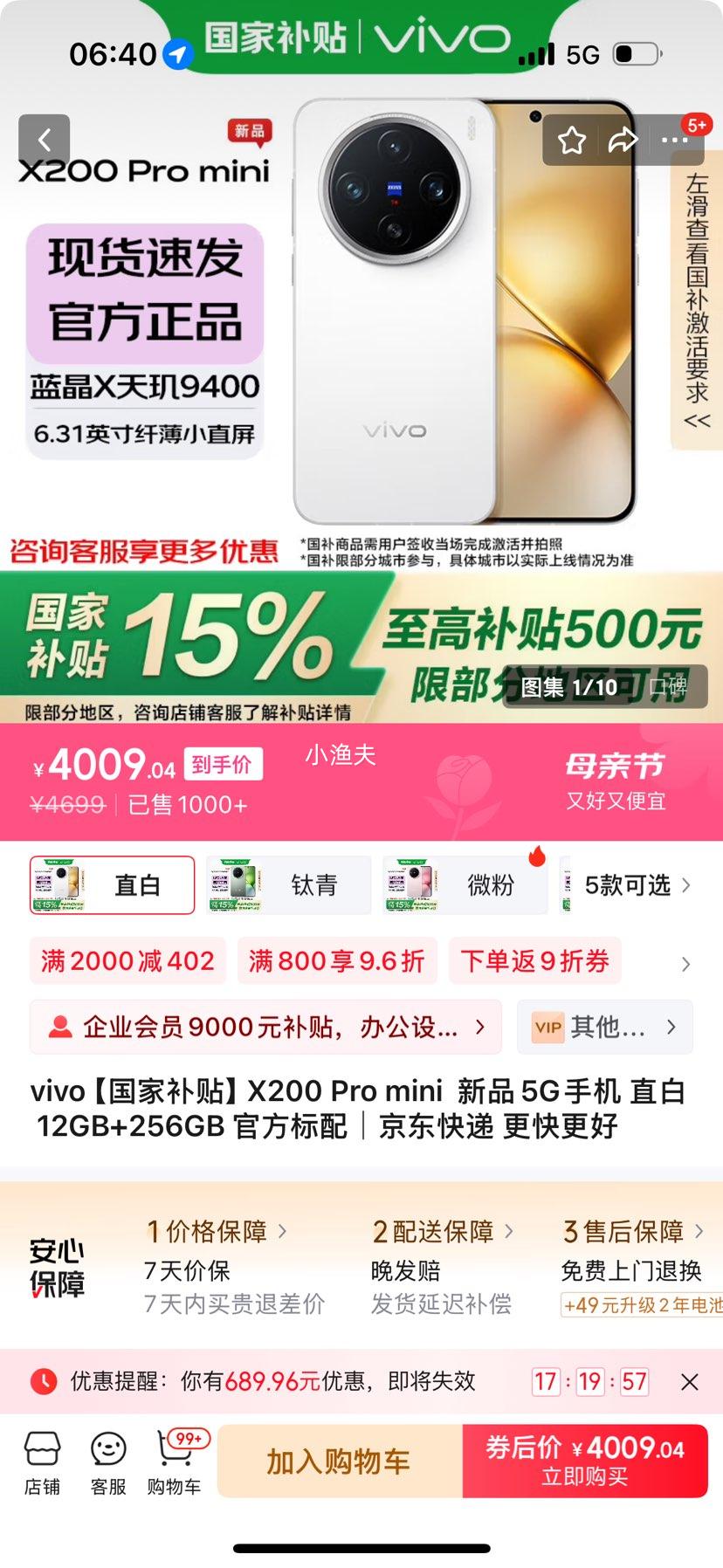This screenshot has width=723, height=1568.
Task: View 价格保障 details
Action: [217, 1232]
